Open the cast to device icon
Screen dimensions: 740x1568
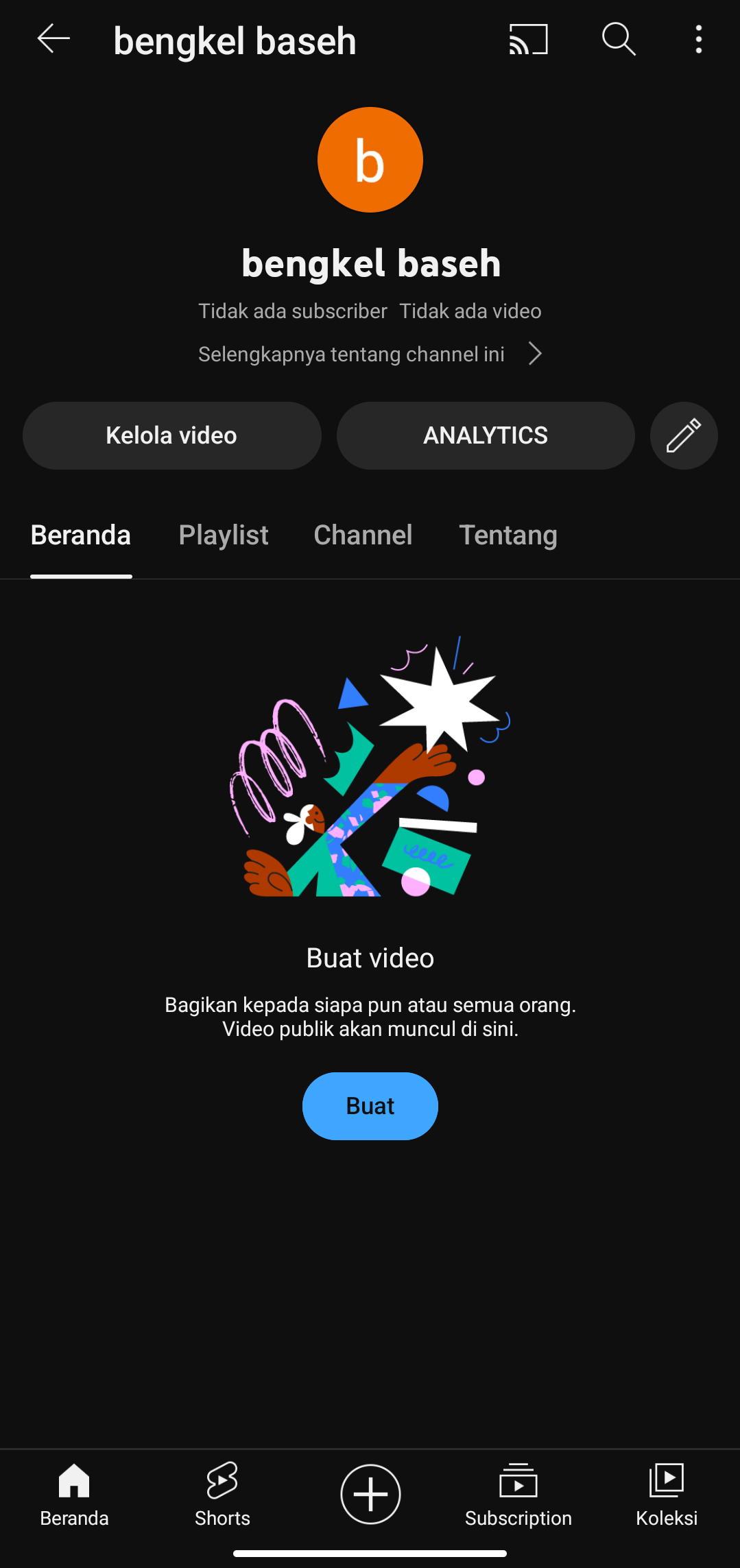(528, 39)
